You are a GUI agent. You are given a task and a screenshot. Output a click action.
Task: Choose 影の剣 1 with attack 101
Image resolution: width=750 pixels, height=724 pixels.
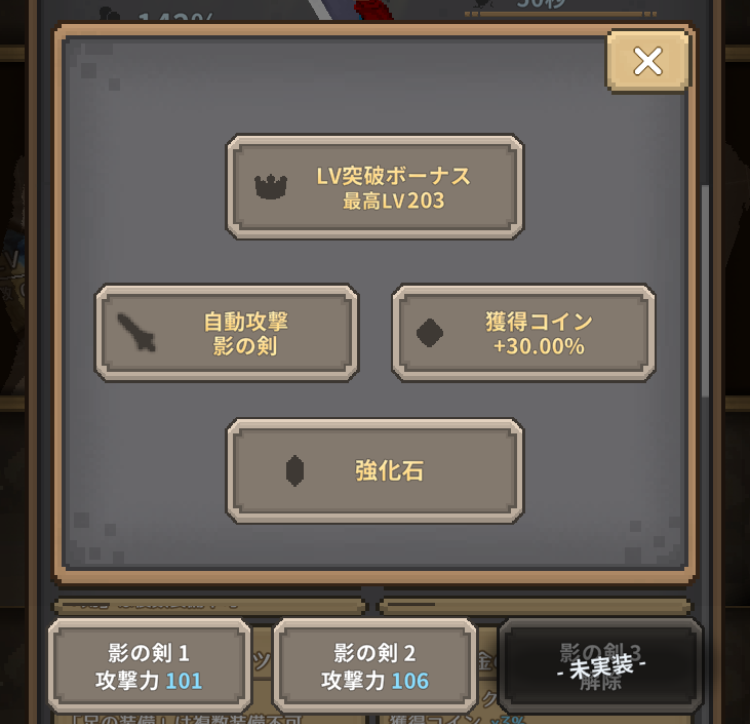click(x=149, y=666)
